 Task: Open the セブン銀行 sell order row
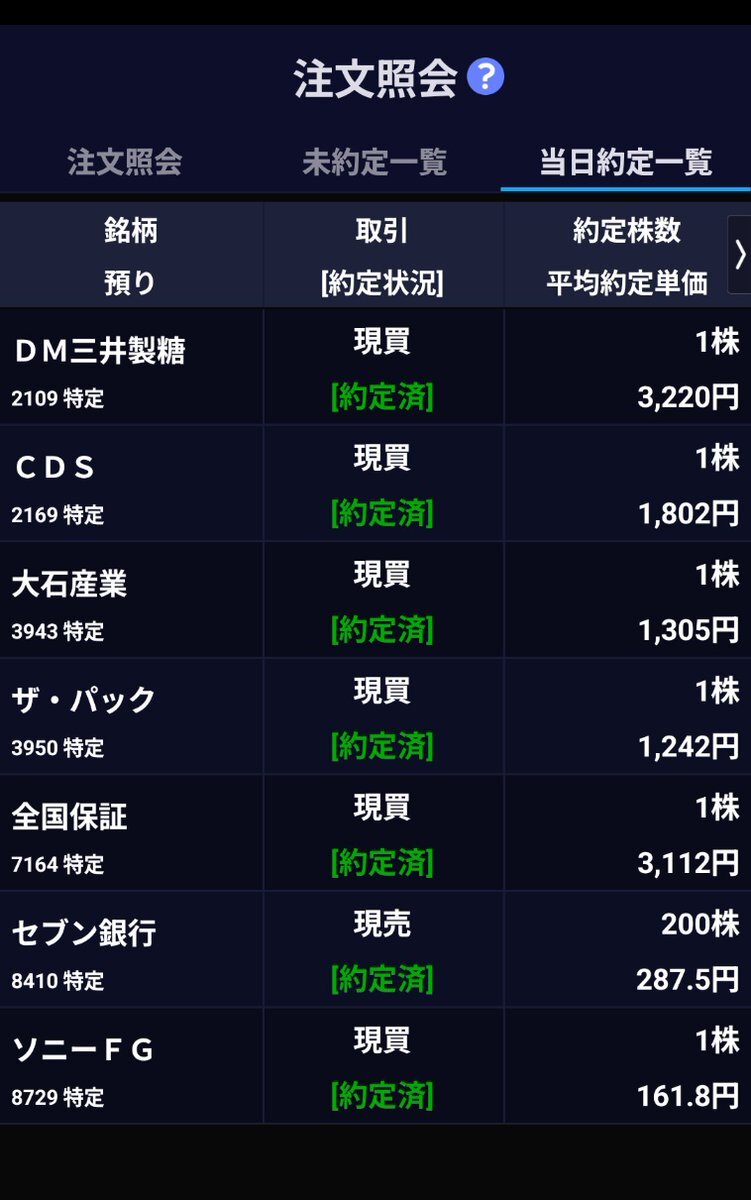coord(375,949)
